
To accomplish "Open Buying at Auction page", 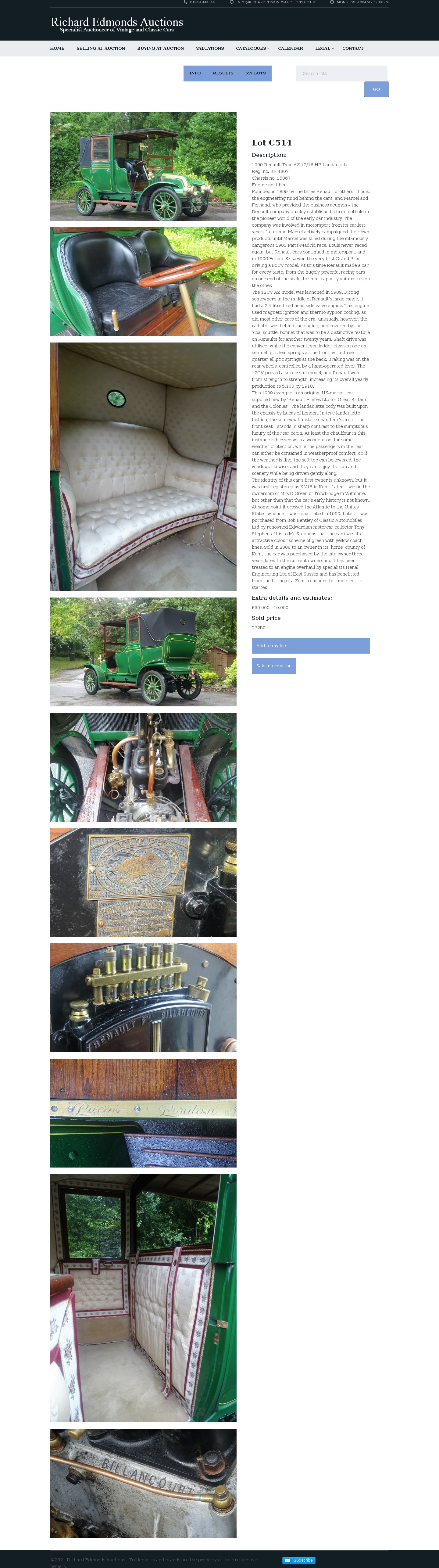I will pos(161,48).
